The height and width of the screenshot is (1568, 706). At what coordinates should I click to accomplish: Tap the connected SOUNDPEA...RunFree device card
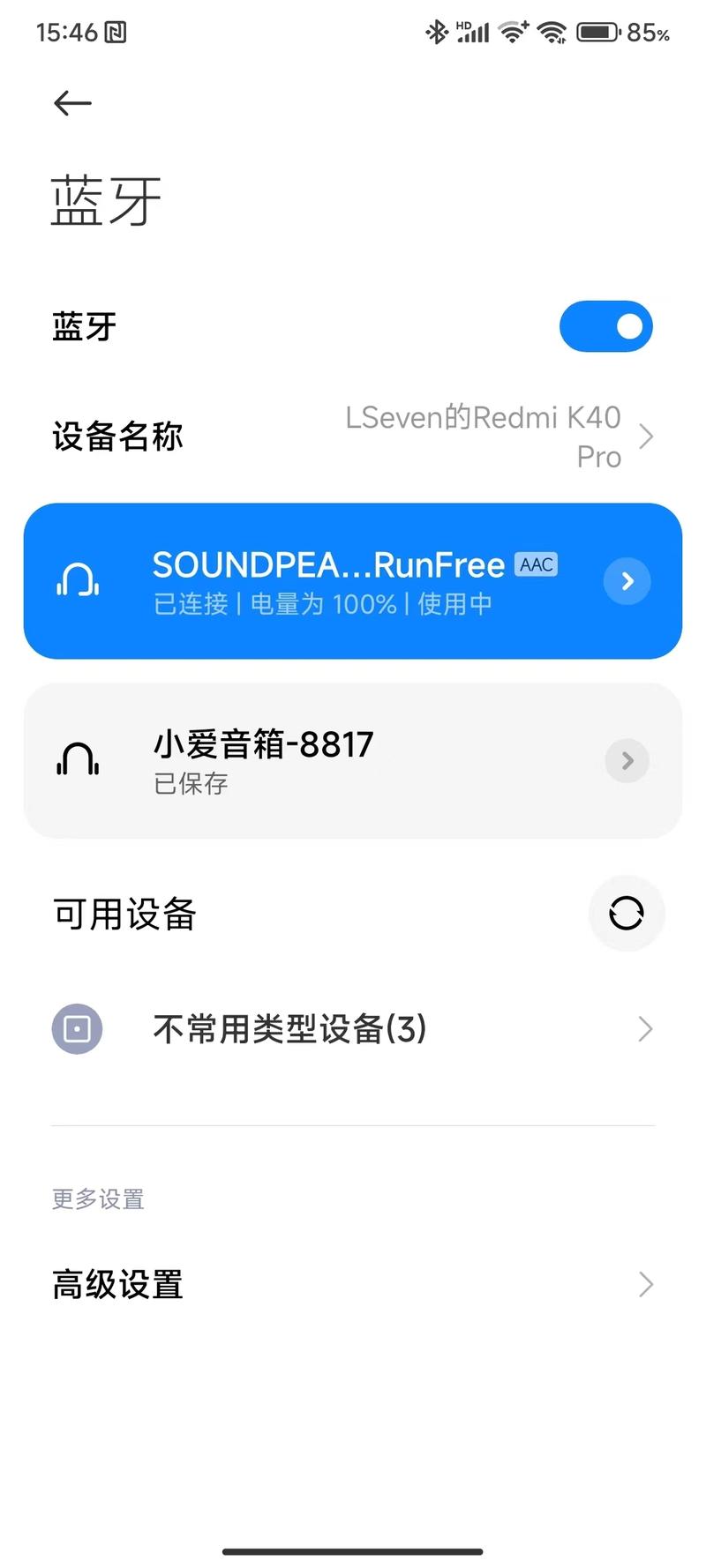click(x=353, y=580)
